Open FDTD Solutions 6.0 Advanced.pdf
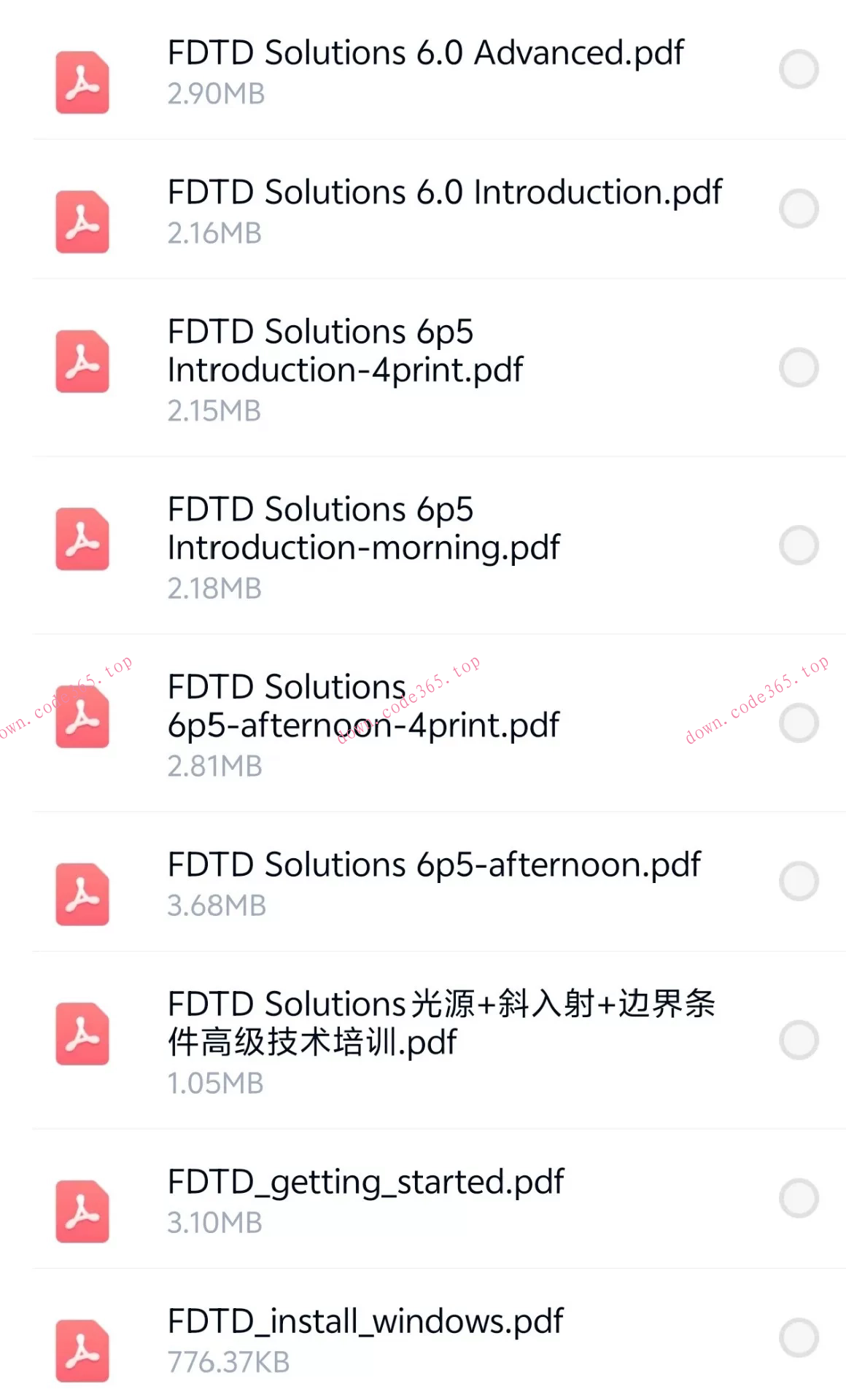This screenshot has width=846, height=1400. click(424, 53)
